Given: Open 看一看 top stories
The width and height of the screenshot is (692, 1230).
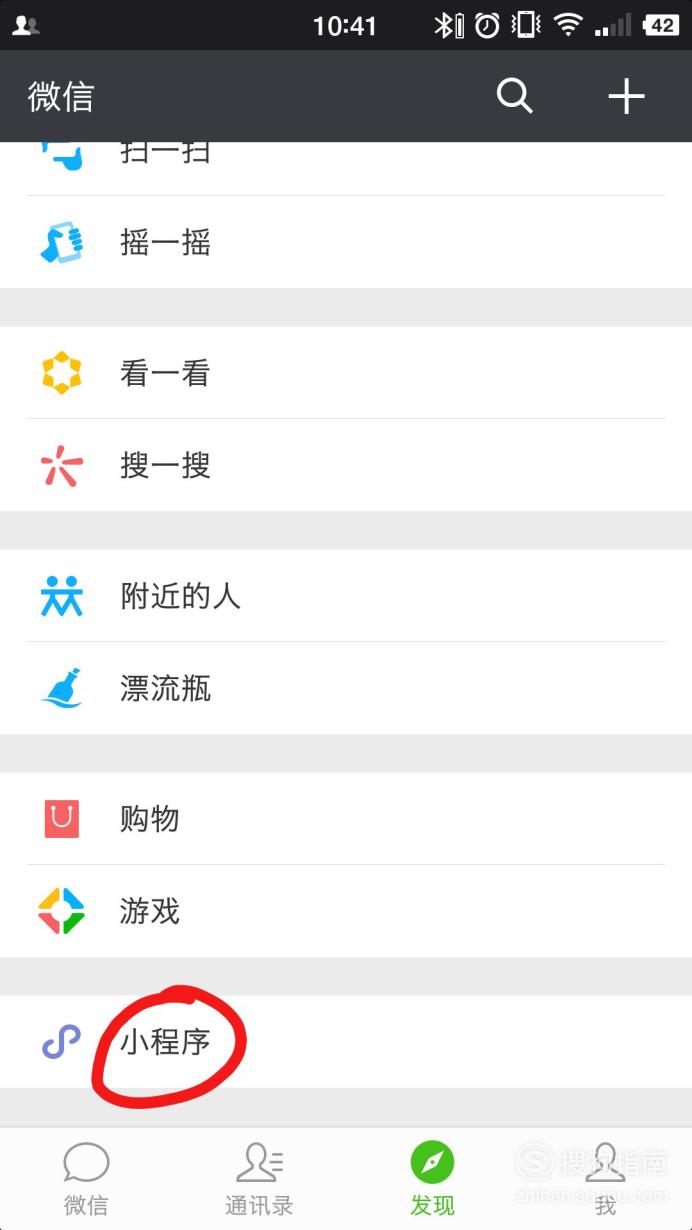Looking at the screenshot, I should 165,374.
